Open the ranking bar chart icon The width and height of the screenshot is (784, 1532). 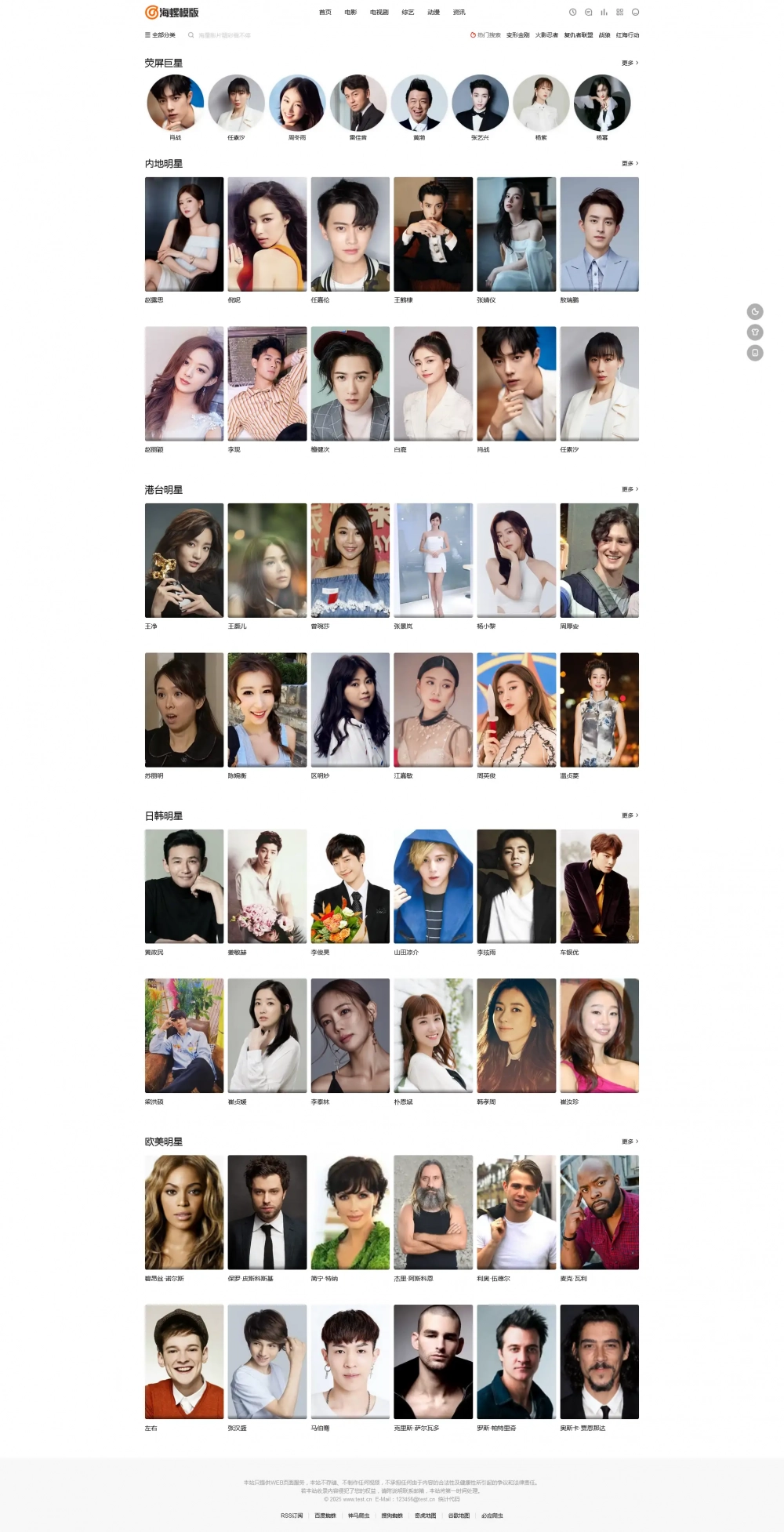[604, 13]
